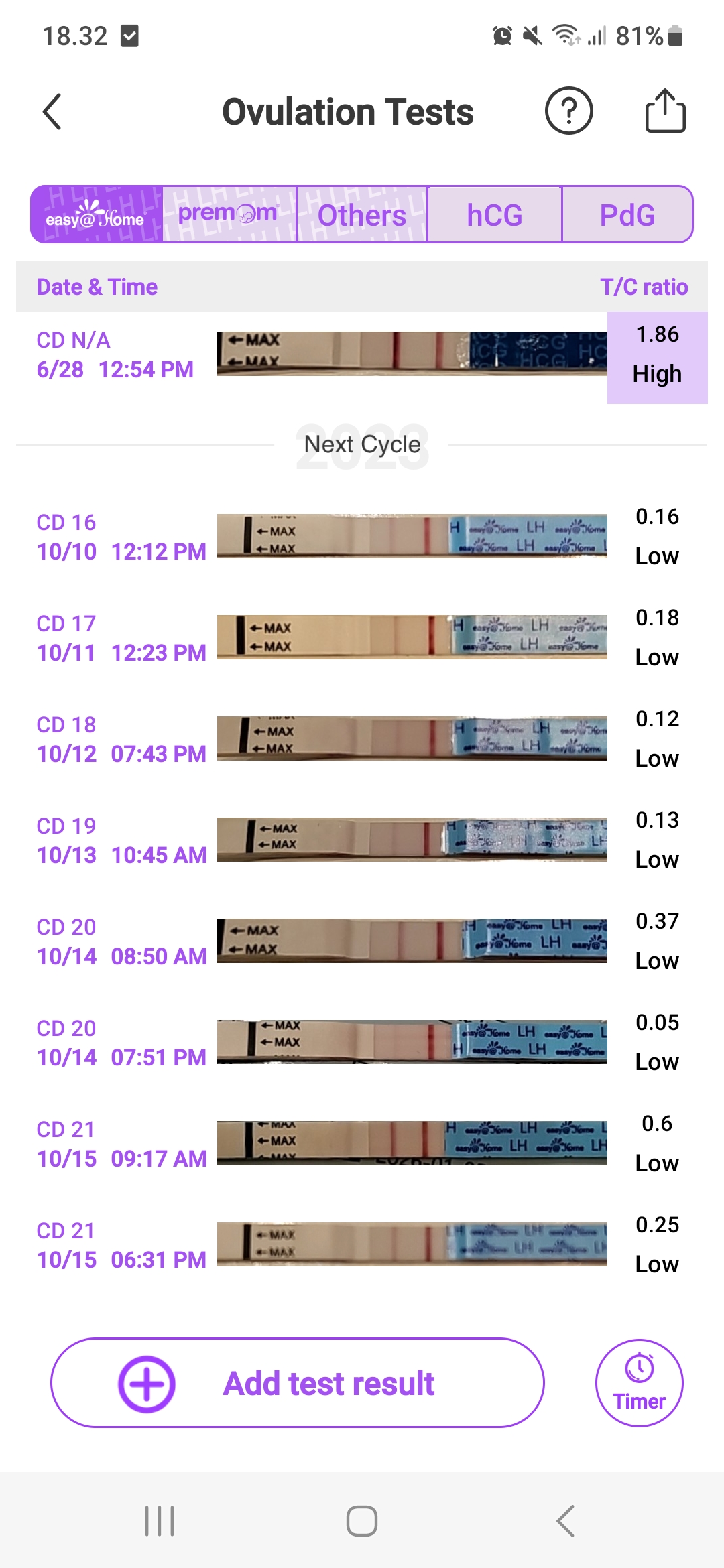Switch to the Premom tab
Viewport: 724px width, 1568px height.
pos(229,214)
